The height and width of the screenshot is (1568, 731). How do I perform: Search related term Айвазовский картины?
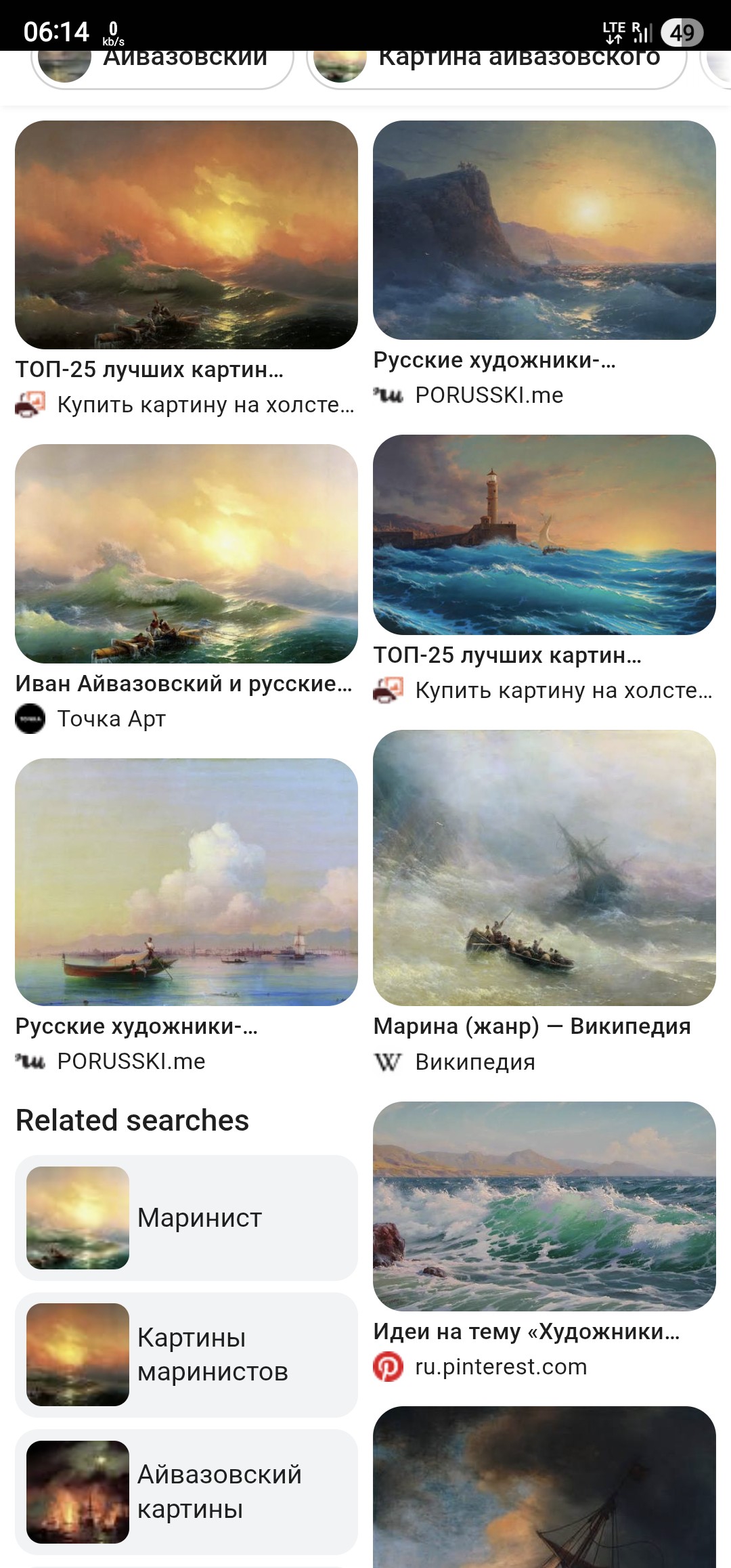point(186,1491)
